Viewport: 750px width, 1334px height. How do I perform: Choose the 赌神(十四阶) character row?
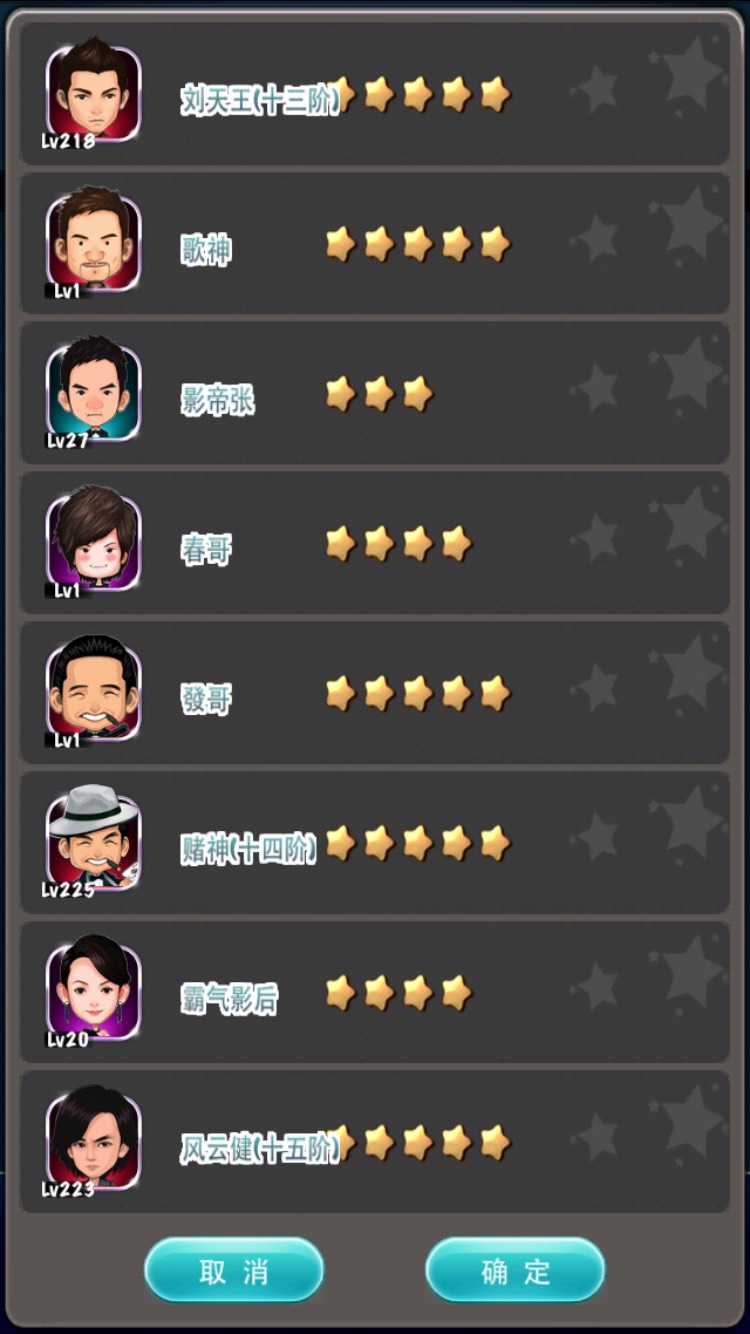pos(375,844)
